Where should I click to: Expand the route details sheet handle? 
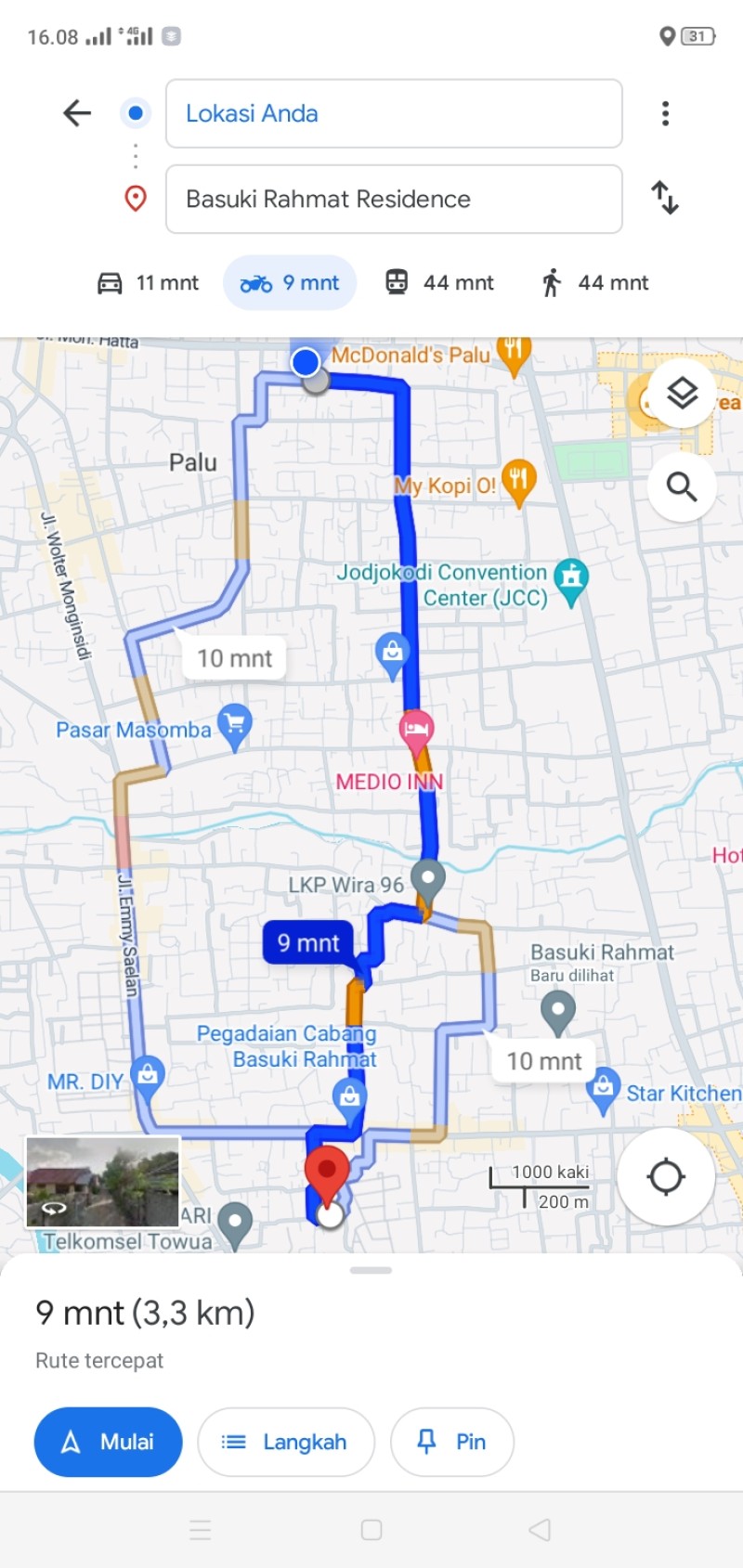point(371,1270)
